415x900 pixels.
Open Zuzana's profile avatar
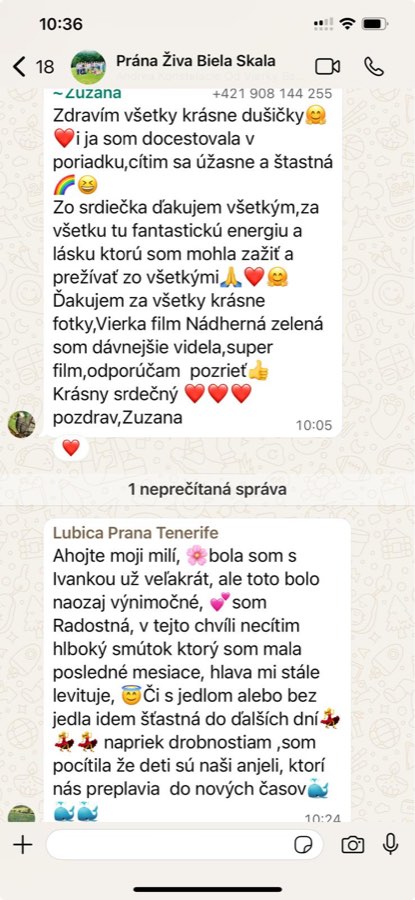(x=21, y=424)
